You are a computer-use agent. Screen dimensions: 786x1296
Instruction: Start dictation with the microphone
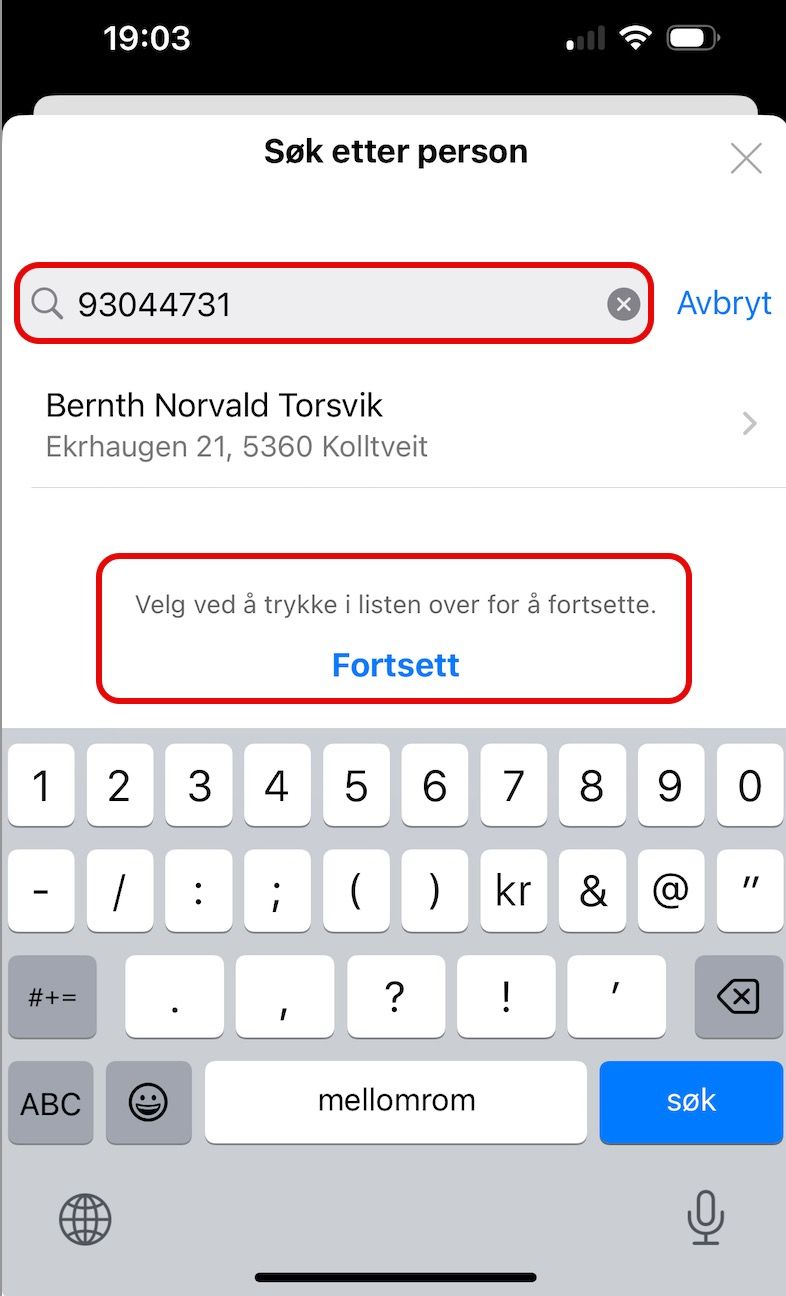(x=705, y=1217)
